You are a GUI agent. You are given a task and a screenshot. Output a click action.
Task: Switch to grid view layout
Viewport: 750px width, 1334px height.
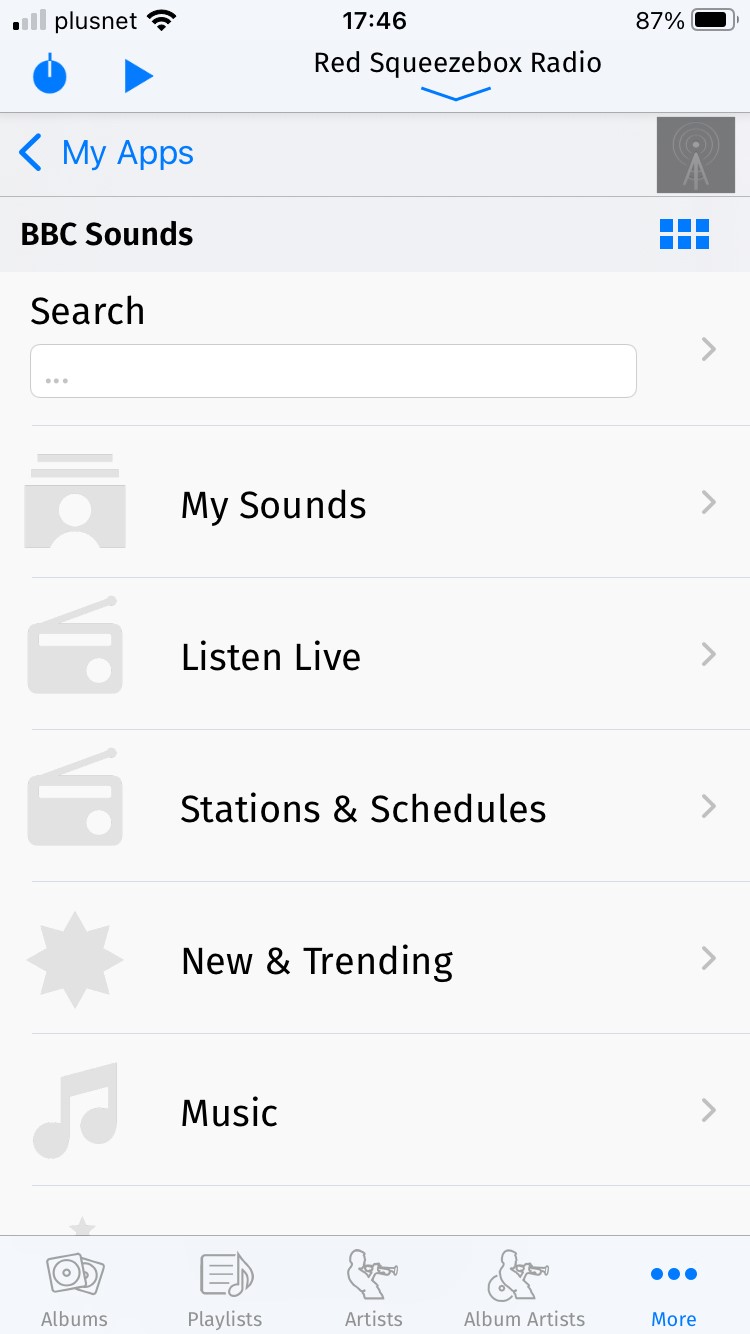click(x=684, y=234)
